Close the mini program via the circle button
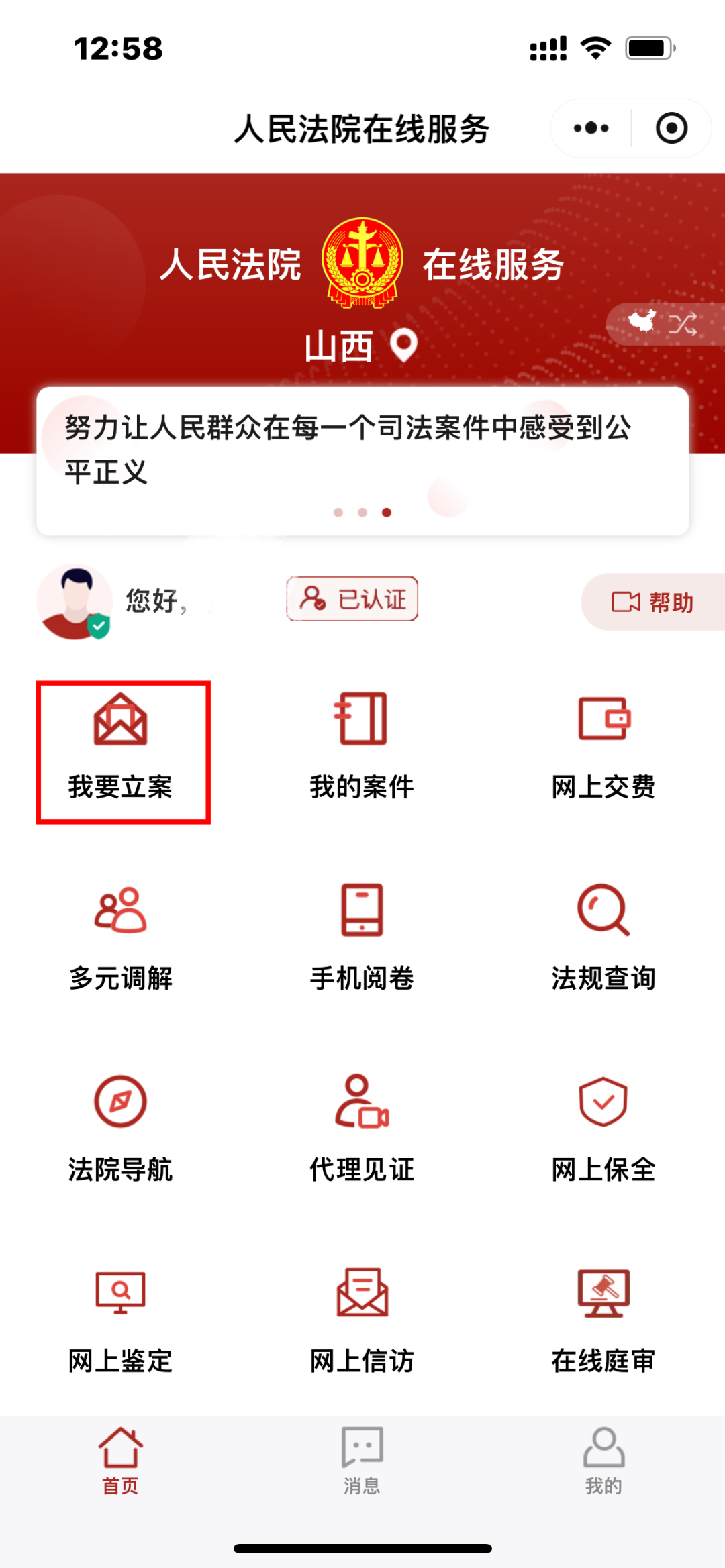The image size is (725, 1568). (x=671, y=128)
